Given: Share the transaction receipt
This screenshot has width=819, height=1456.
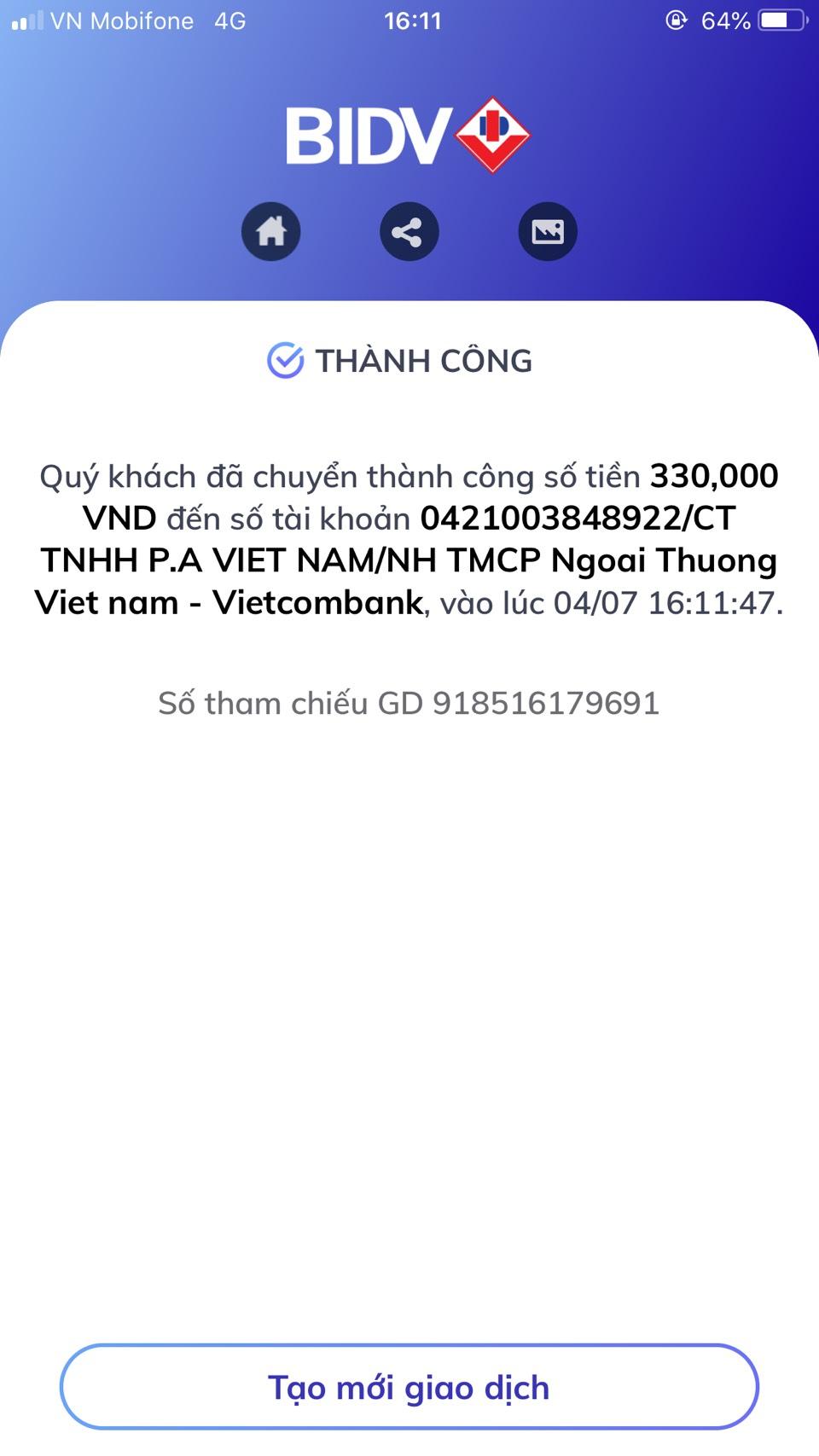Looking at the screenshot, I should coord(409,231).
